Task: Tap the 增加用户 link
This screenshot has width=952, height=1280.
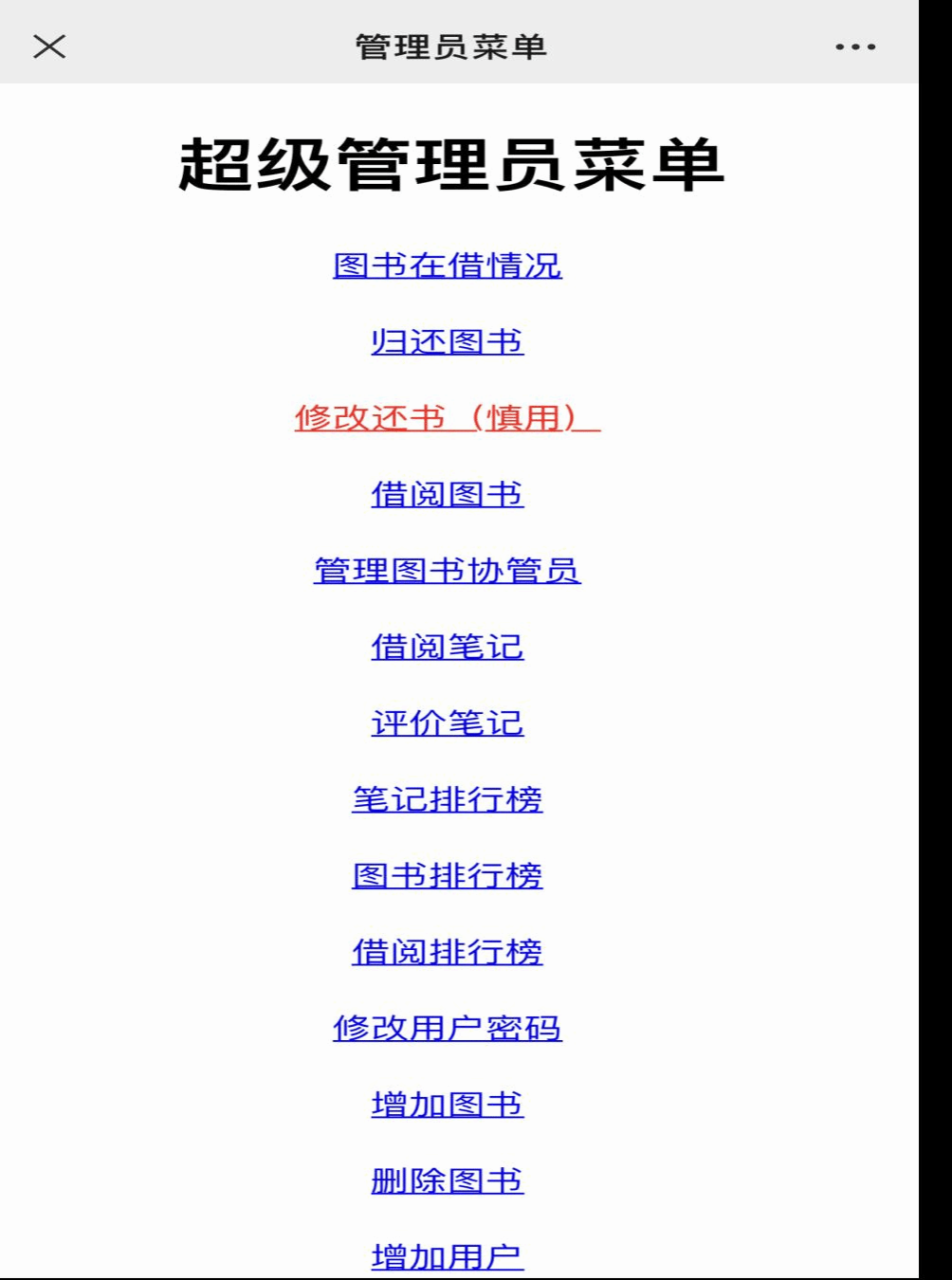Action: (447, 1257)
